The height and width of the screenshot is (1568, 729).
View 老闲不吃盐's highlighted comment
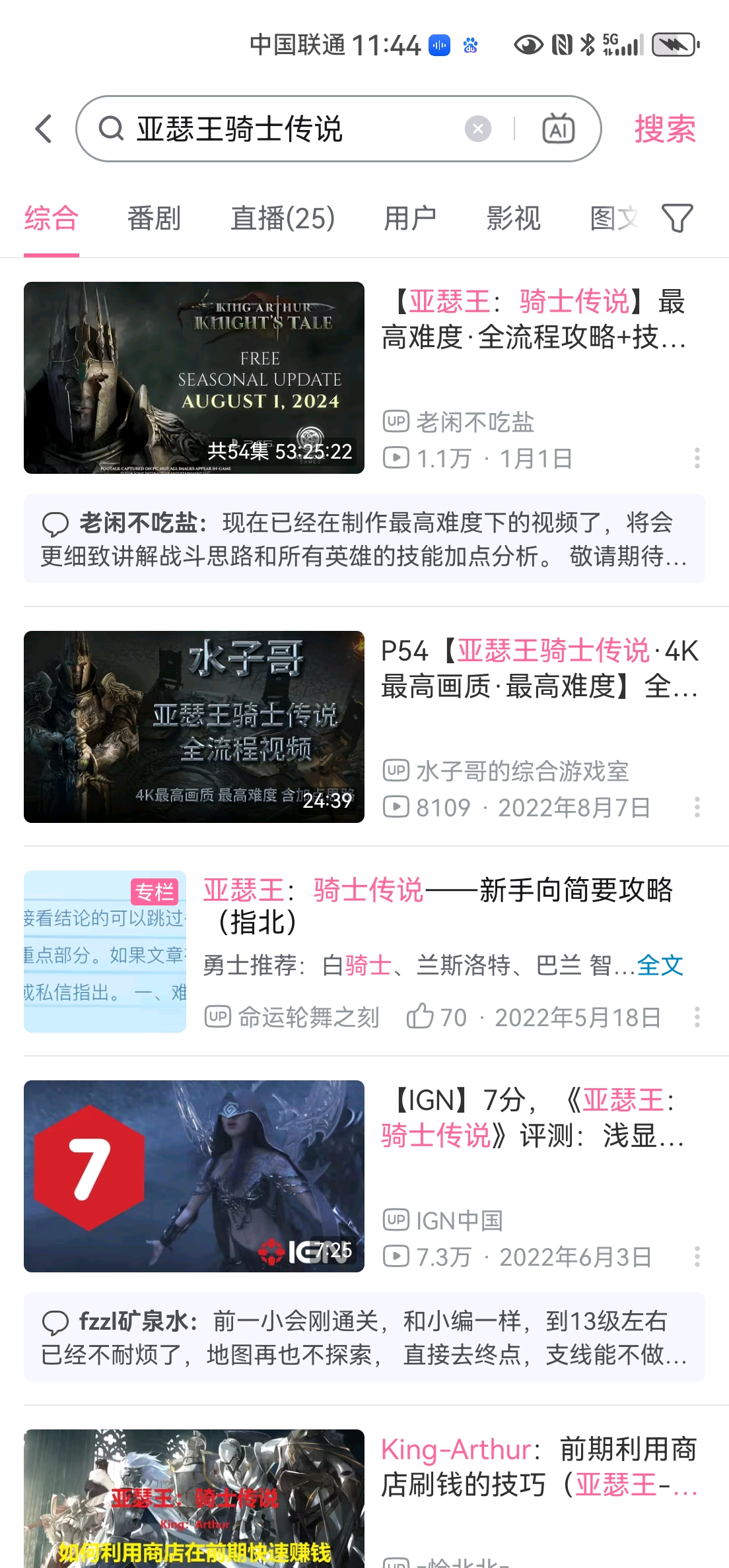pos(364,539)
